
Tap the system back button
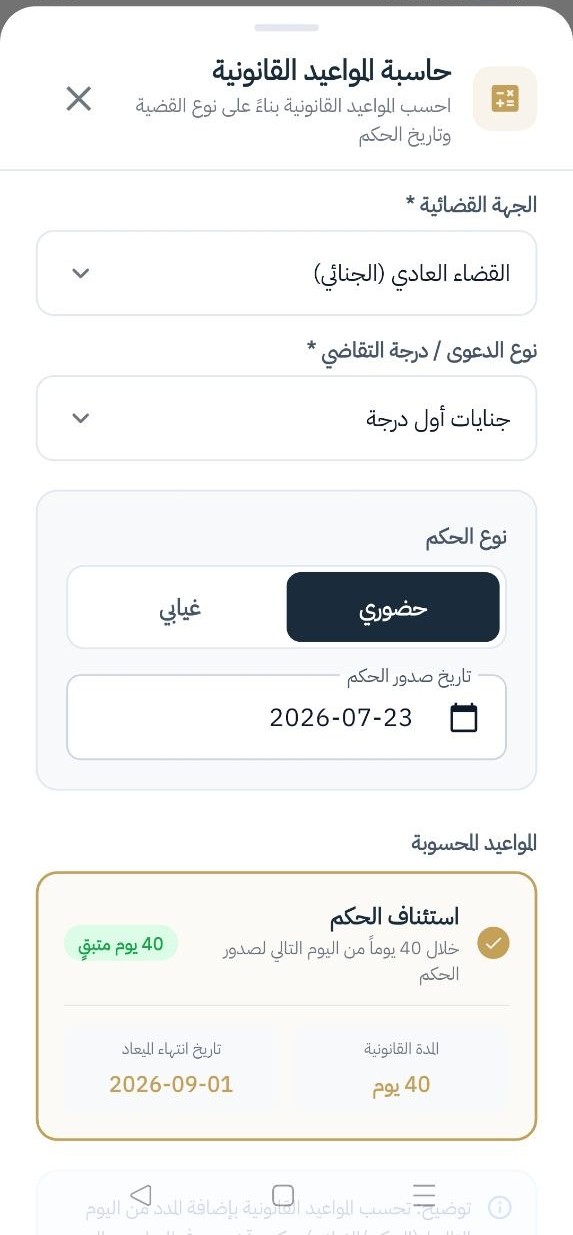141,1195
